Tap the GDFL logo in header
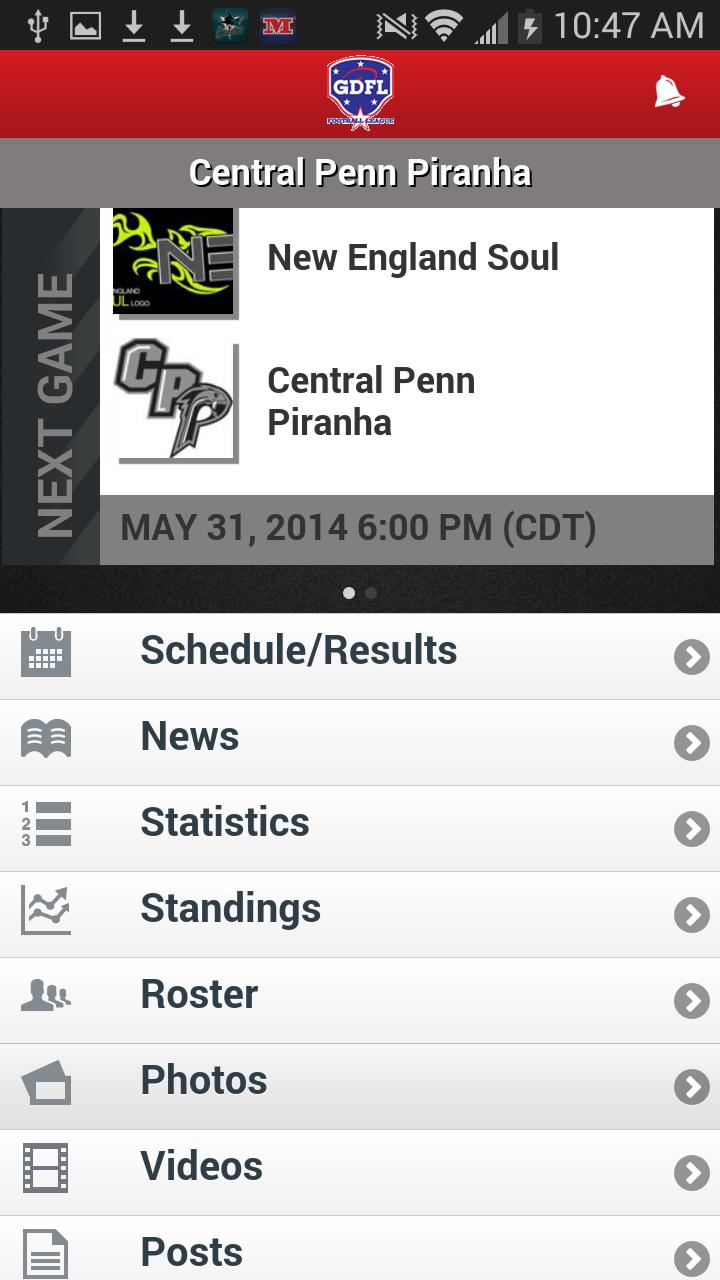This screenshot has height=1280, width=720. [360, 92]
